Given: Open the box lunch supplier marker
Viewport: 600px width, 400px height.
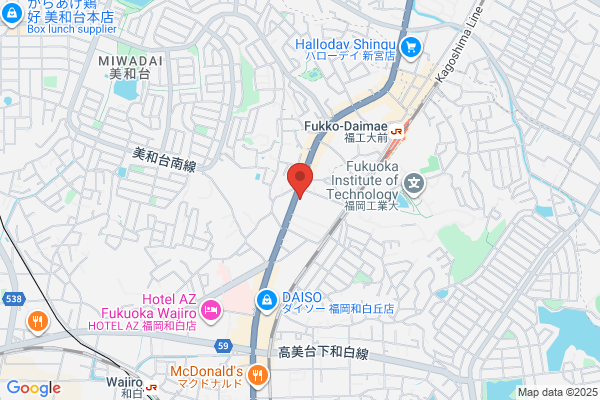Looking at the screenshot, I should click(12, 15).
